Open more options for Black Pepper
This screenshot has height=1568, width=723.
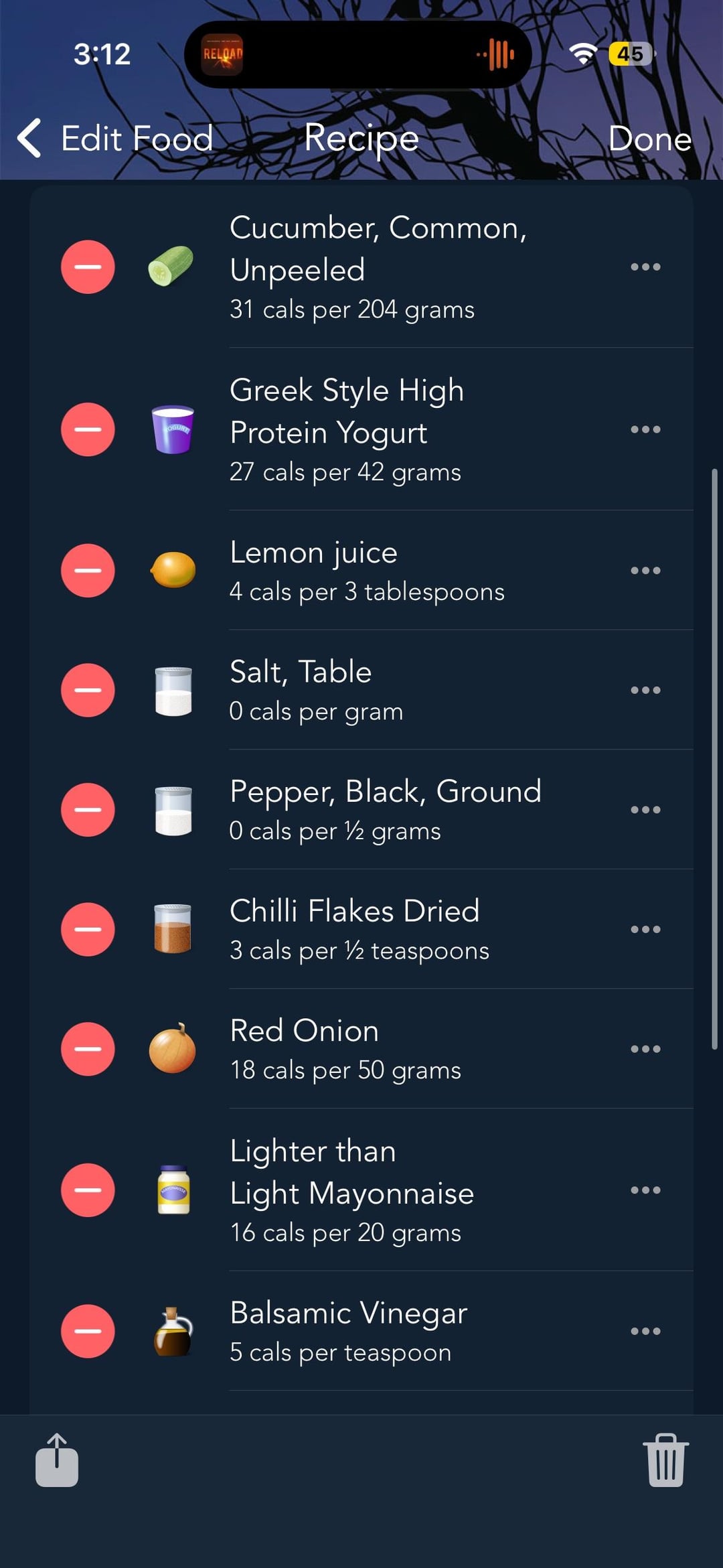pyautogui.click(x=645, y=810)
